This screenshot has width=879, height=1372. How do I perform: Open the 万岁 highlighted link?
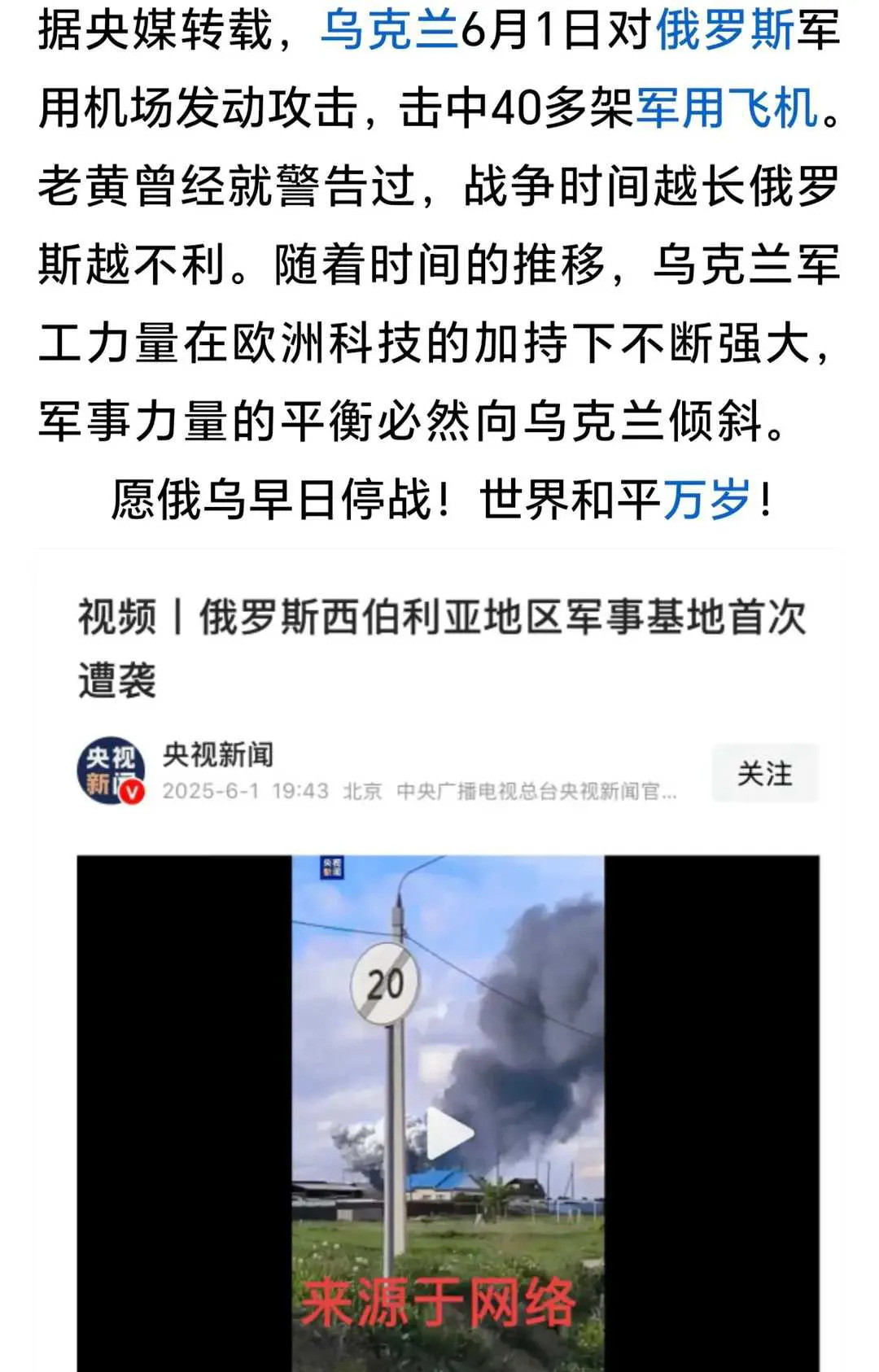706,500
